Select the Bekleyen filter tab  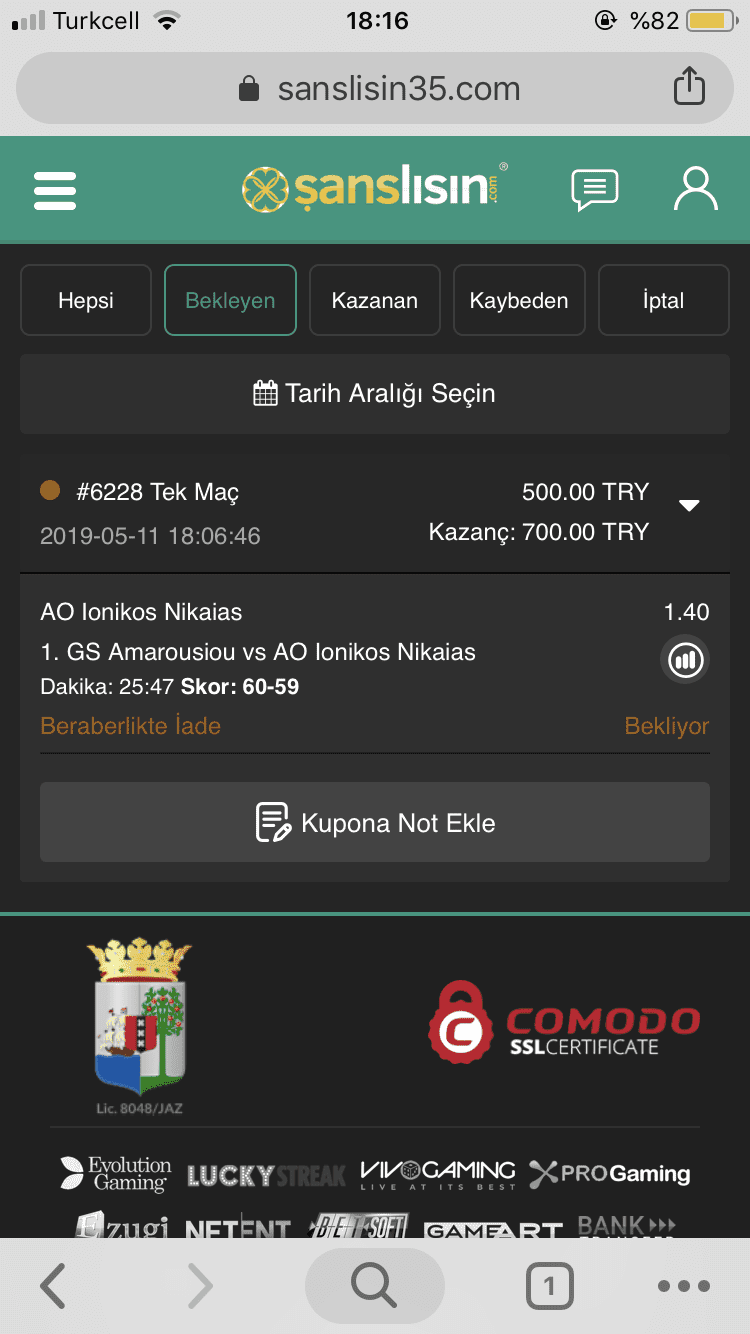pos(230,300)
